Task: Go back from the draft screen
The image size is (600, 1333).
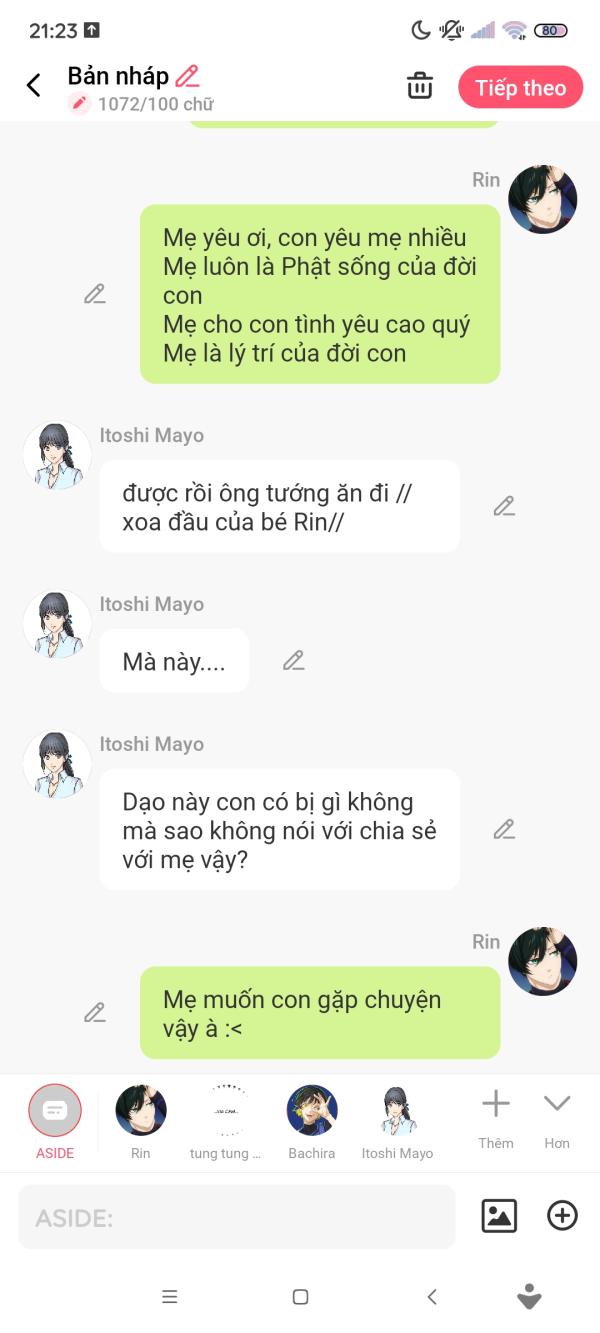Action: 34,86
